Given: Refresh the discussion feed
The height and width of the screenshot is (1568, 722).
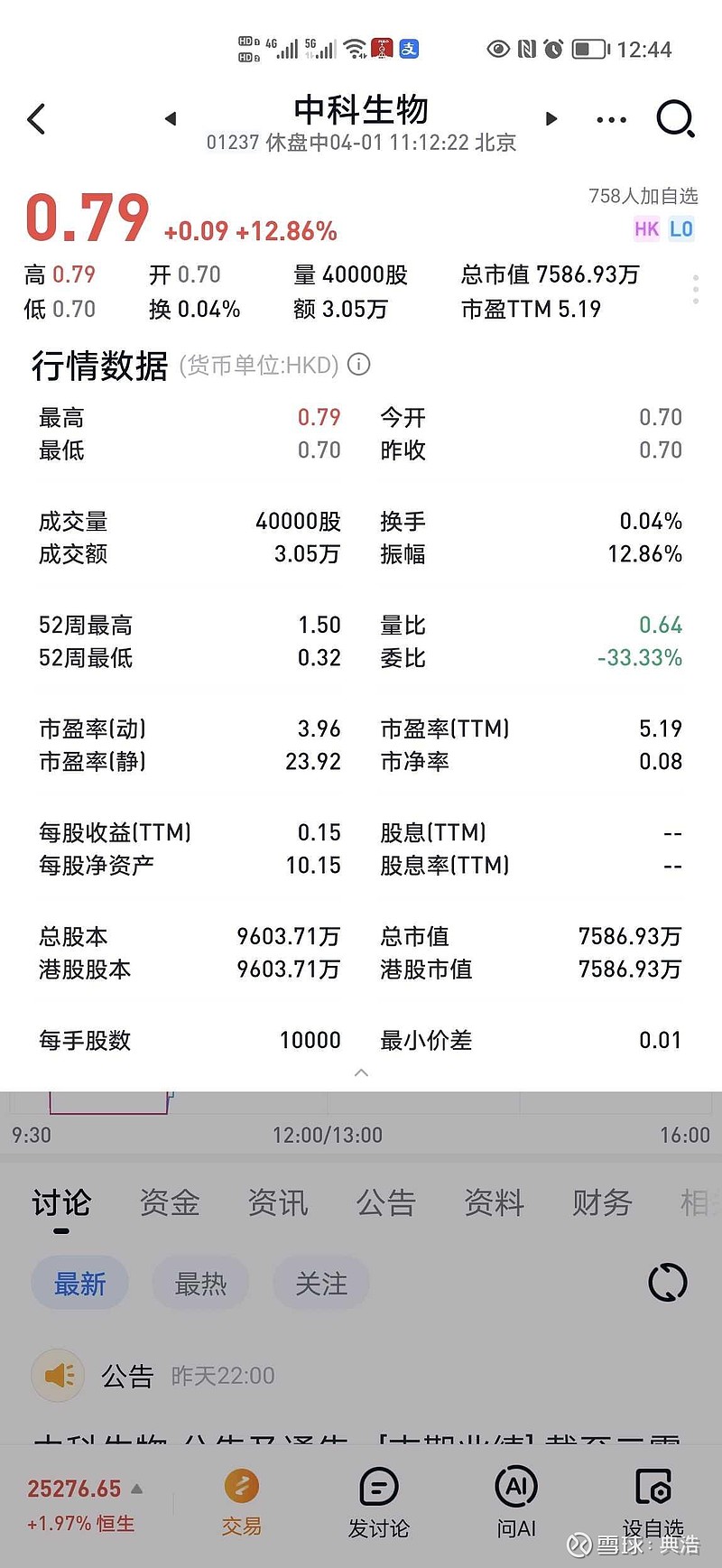Looking at the screenshot, I should (667, 1281).
